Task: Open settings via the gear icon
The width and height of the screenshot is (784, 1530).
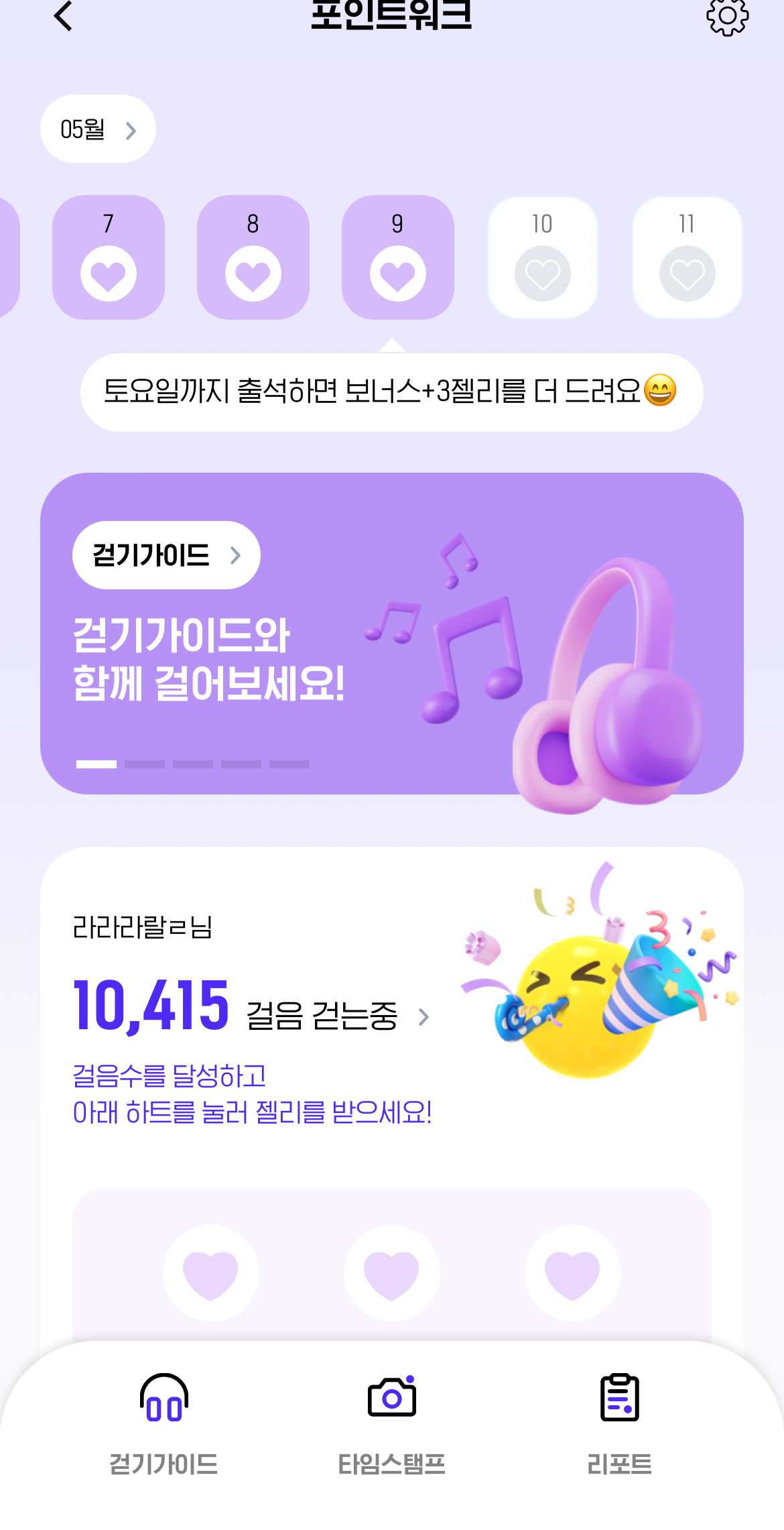Action: pyautogui.click(x=727, y=16)
